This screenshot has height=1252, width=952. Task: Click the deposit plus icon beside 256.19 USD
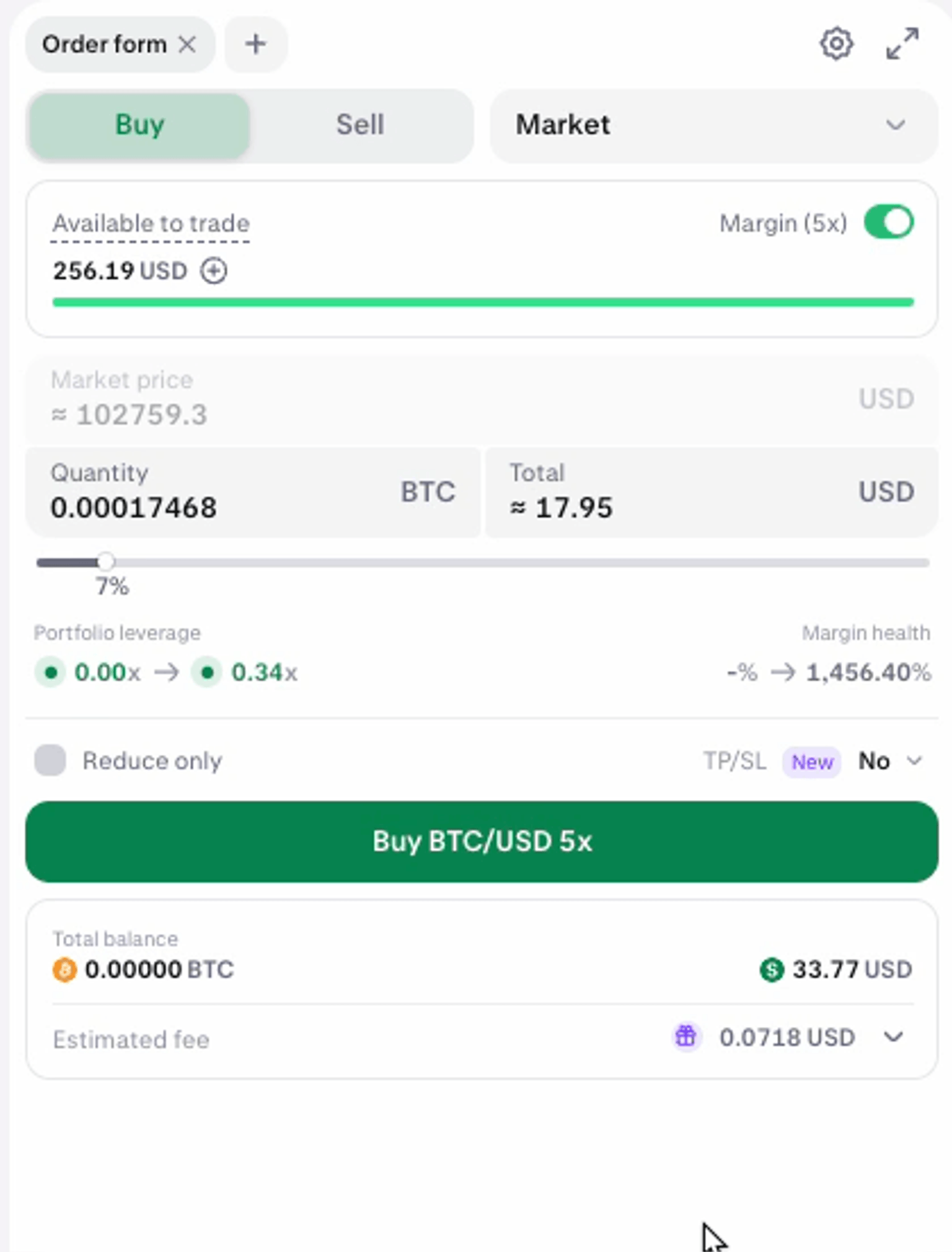tap(213, 270)
